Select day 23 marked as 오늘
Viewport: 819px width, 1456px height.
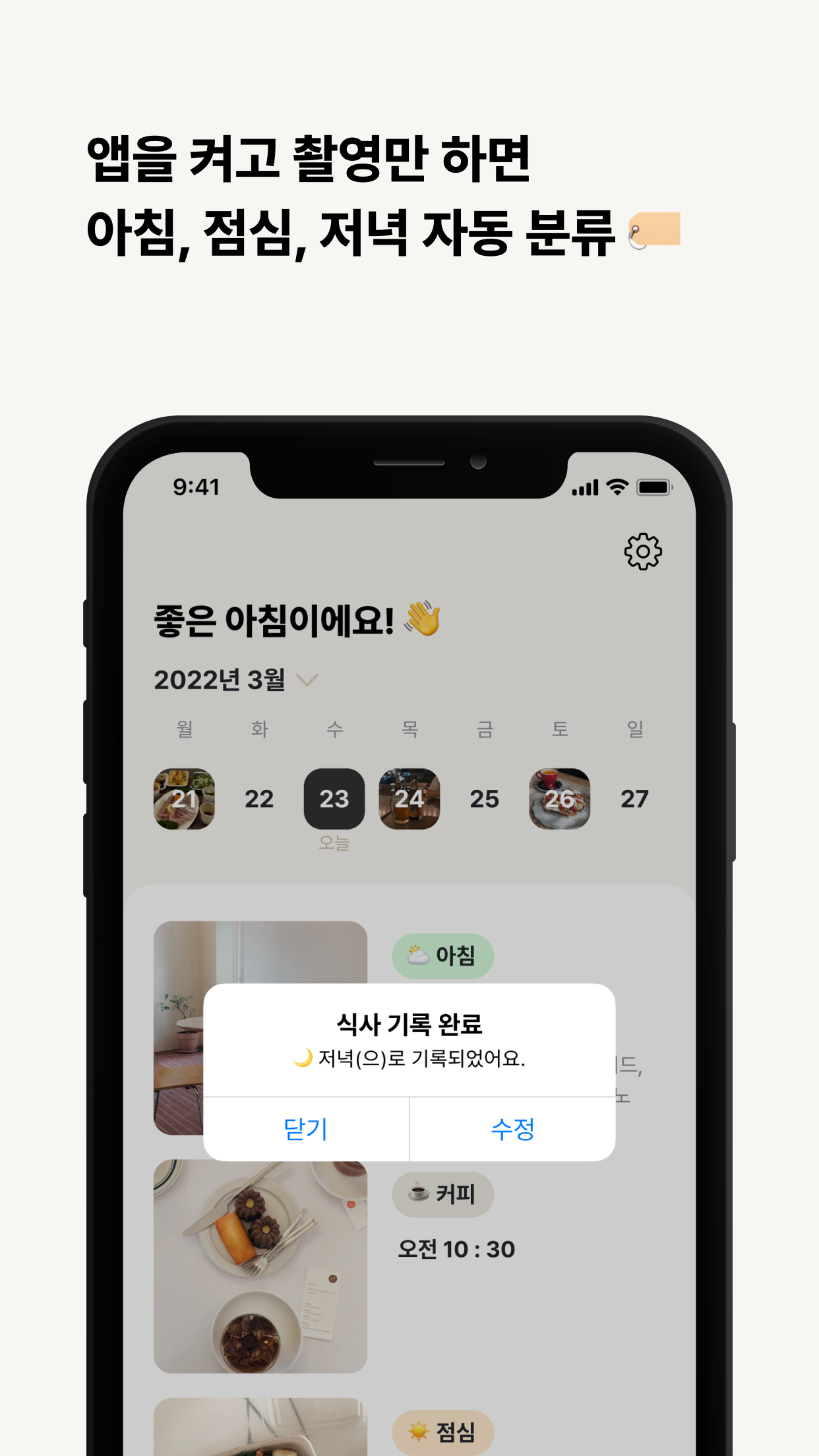[334, 799]
